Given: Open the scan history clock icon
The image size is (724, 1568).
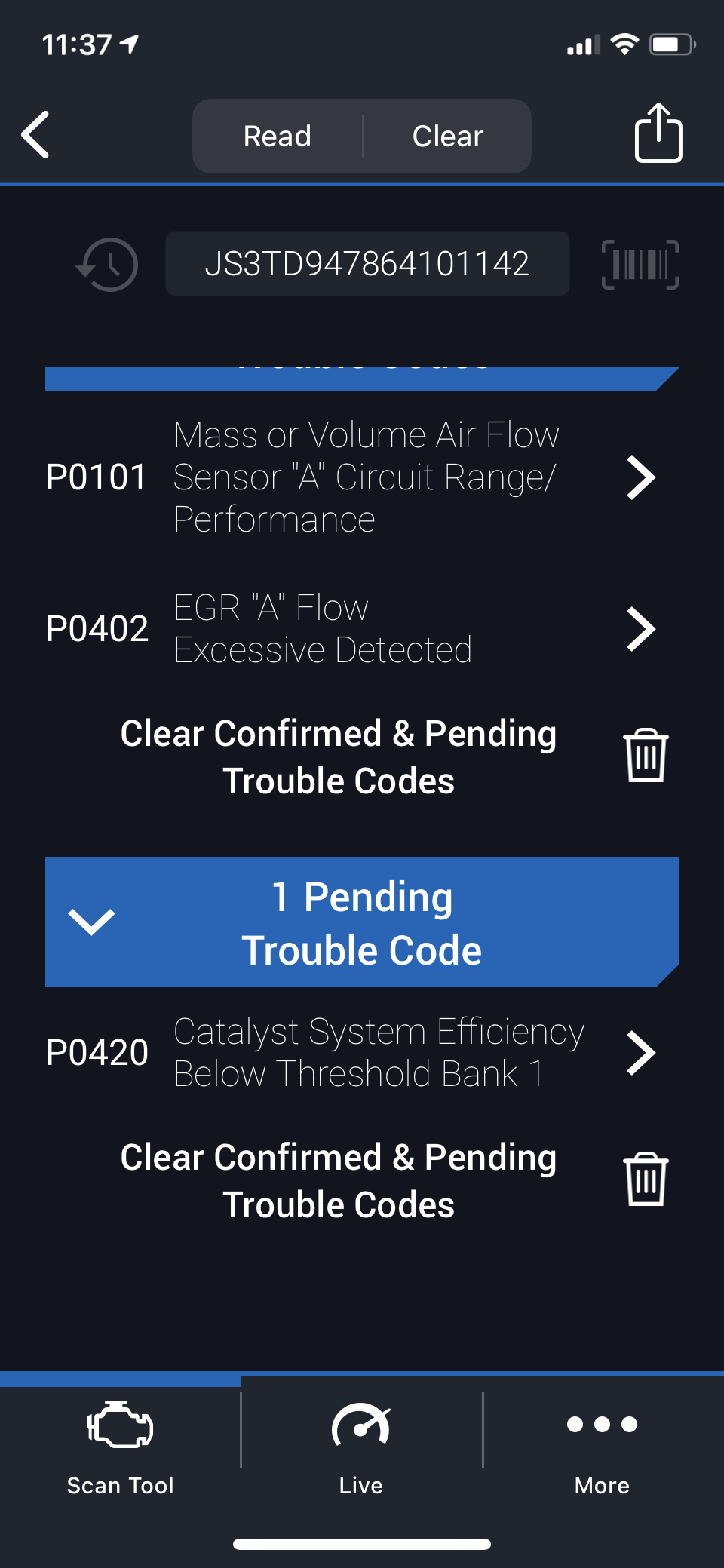Looking at the screenshot, I should coord(108,265).
